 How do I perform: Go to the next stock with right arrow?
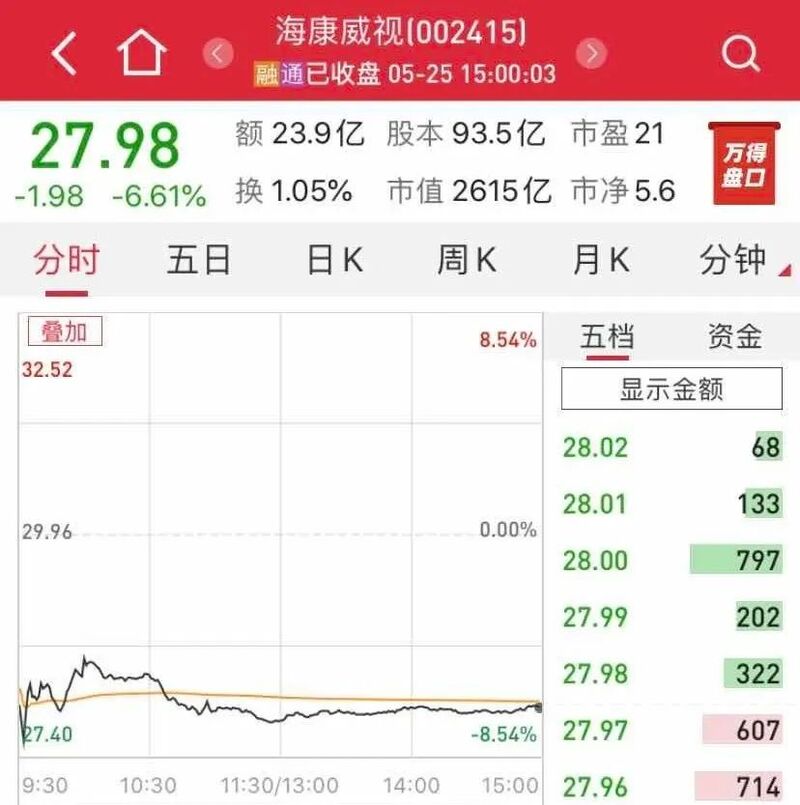[x=593, y=53]
